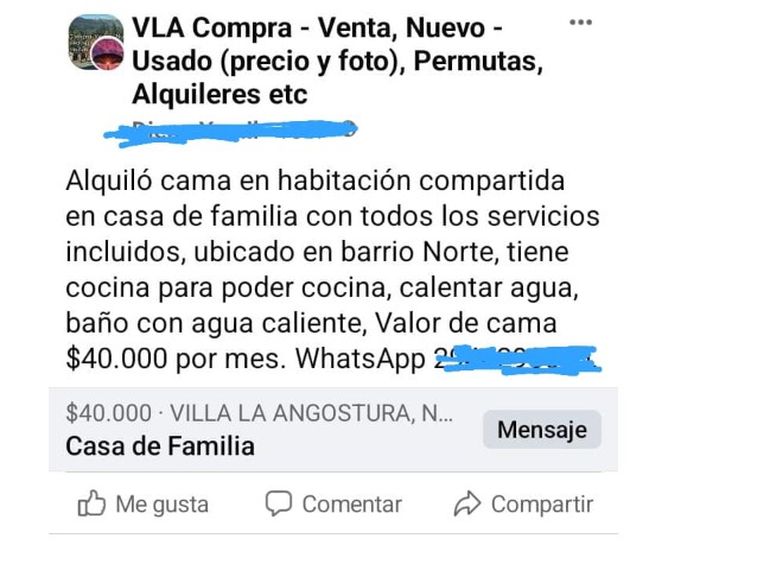Open the post's three-dot overflow menu

pyautogui.click(x=580, y=22)
